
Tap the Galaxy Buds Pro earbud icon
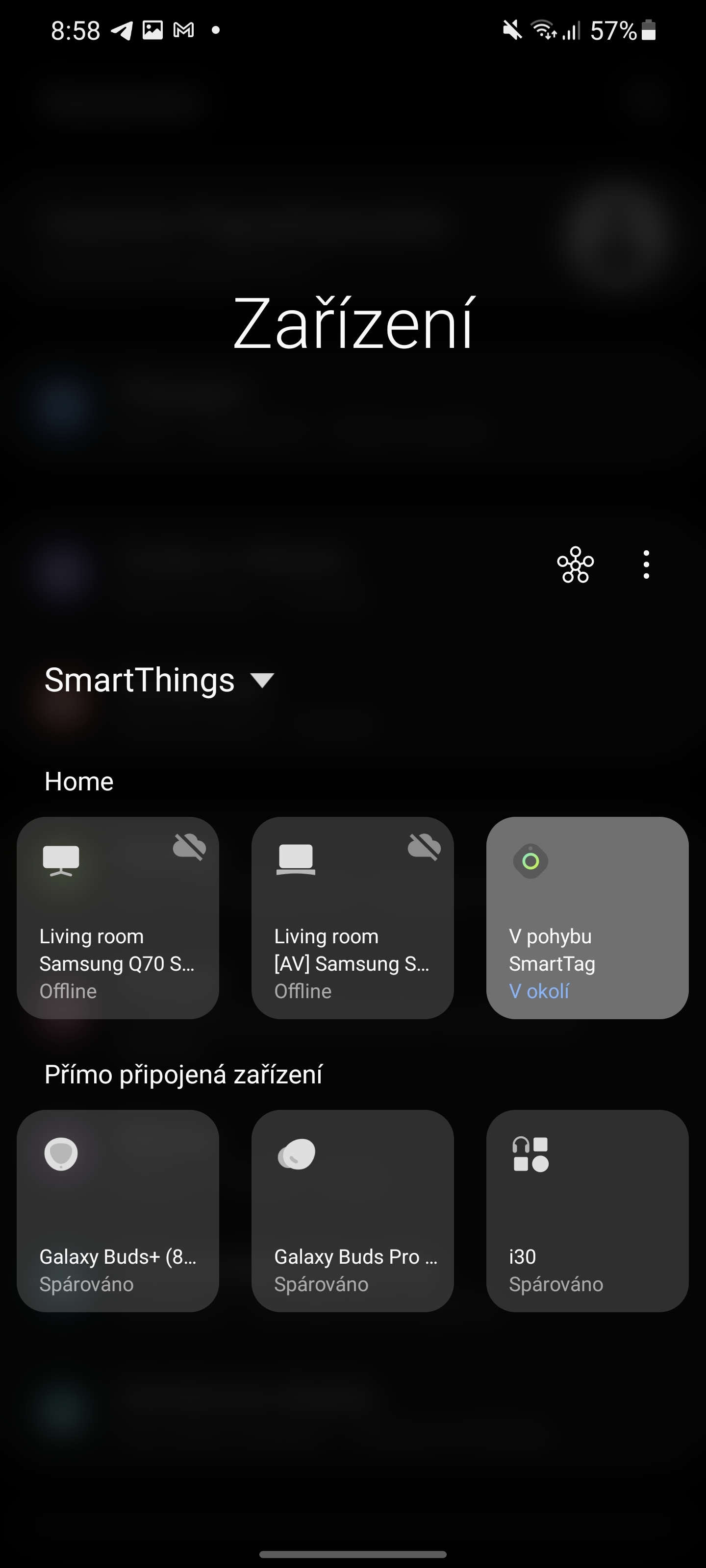[x=298, y=1154]
